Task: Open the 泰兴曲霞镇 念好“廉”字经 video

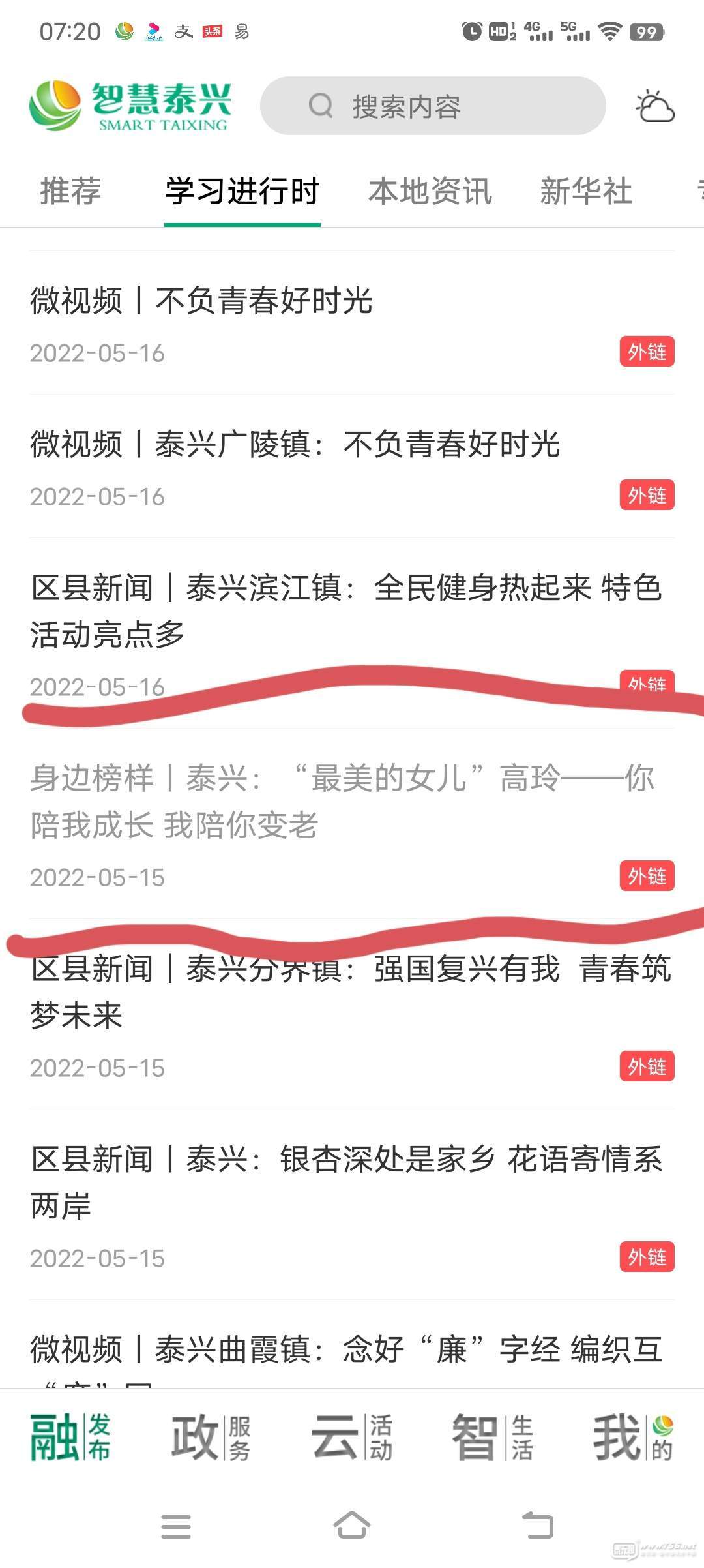Action: pos(352,1345)
